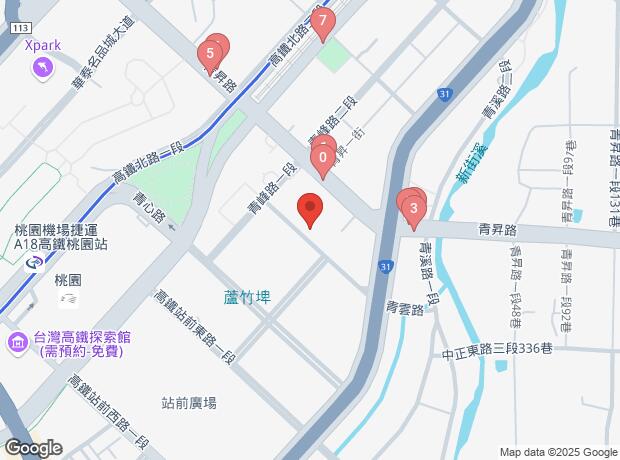Open the Xpark place icon
Viewport: 620px width, 460px height.
click(43, 67)
